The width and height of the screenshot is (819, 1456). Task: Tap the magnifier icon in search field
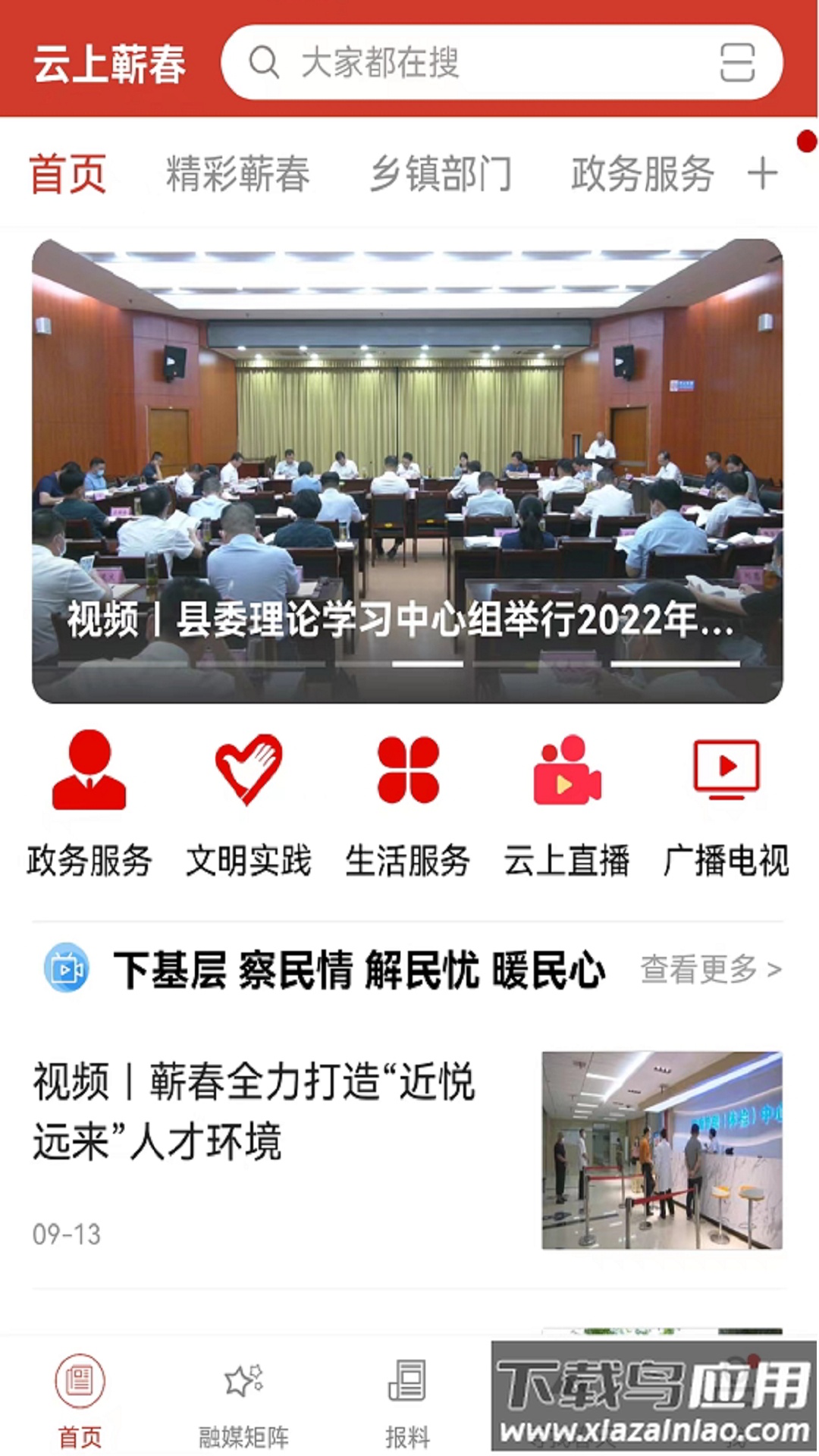(263, 62)
